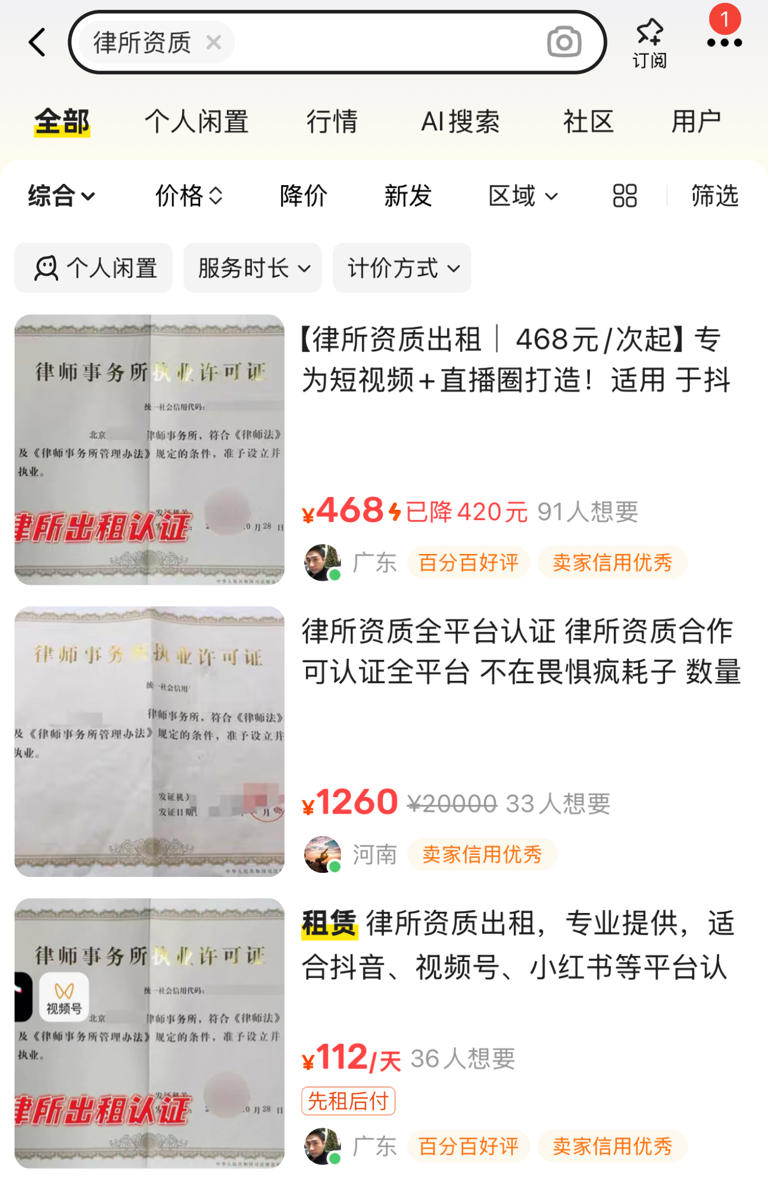Open the 筛选 filter panel

[x=714, y=196]
